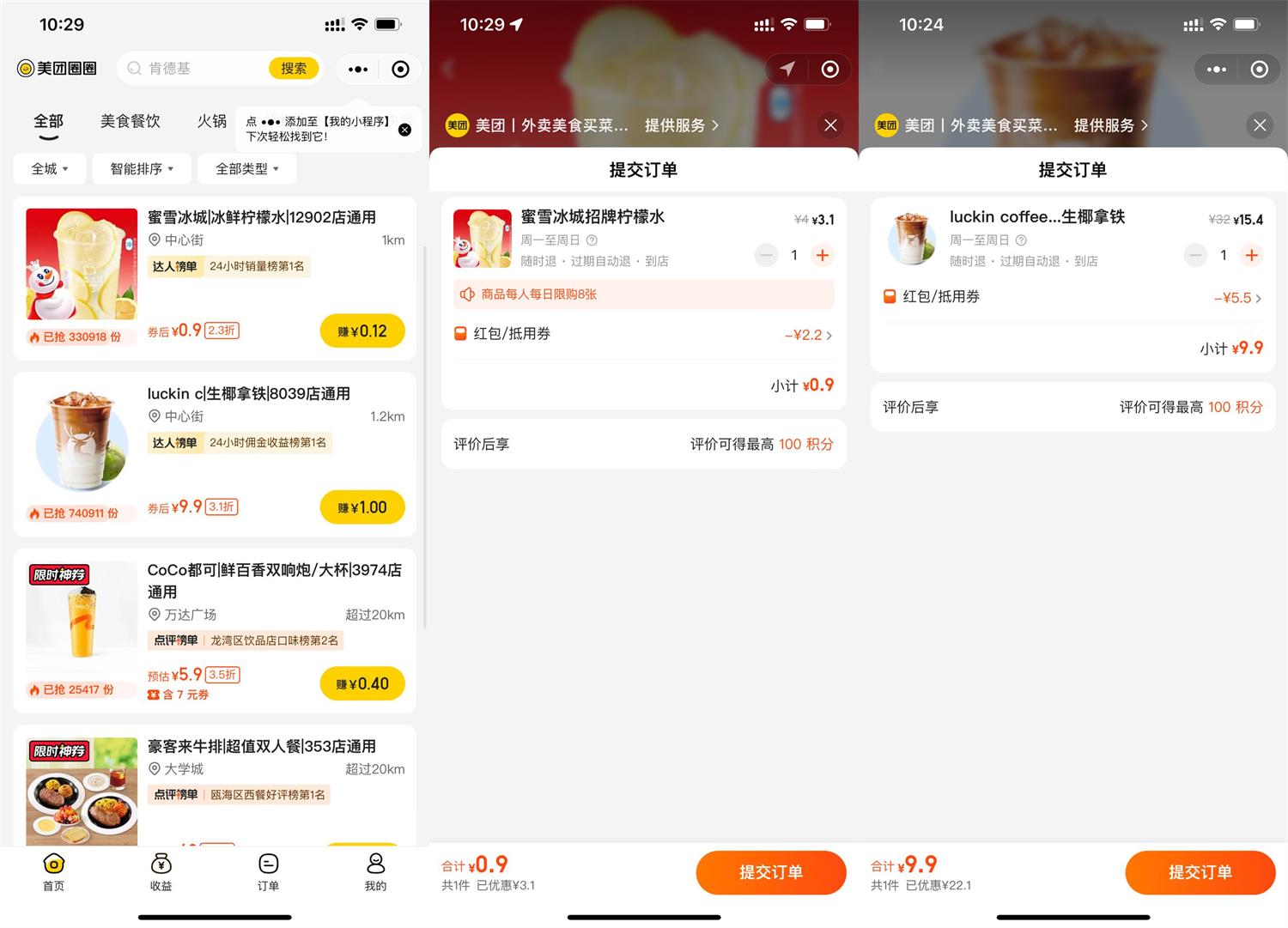This screenshot has width=1288, height=928.
Task: Open the 全城 area dropdown
Action: tap(49, 169)
